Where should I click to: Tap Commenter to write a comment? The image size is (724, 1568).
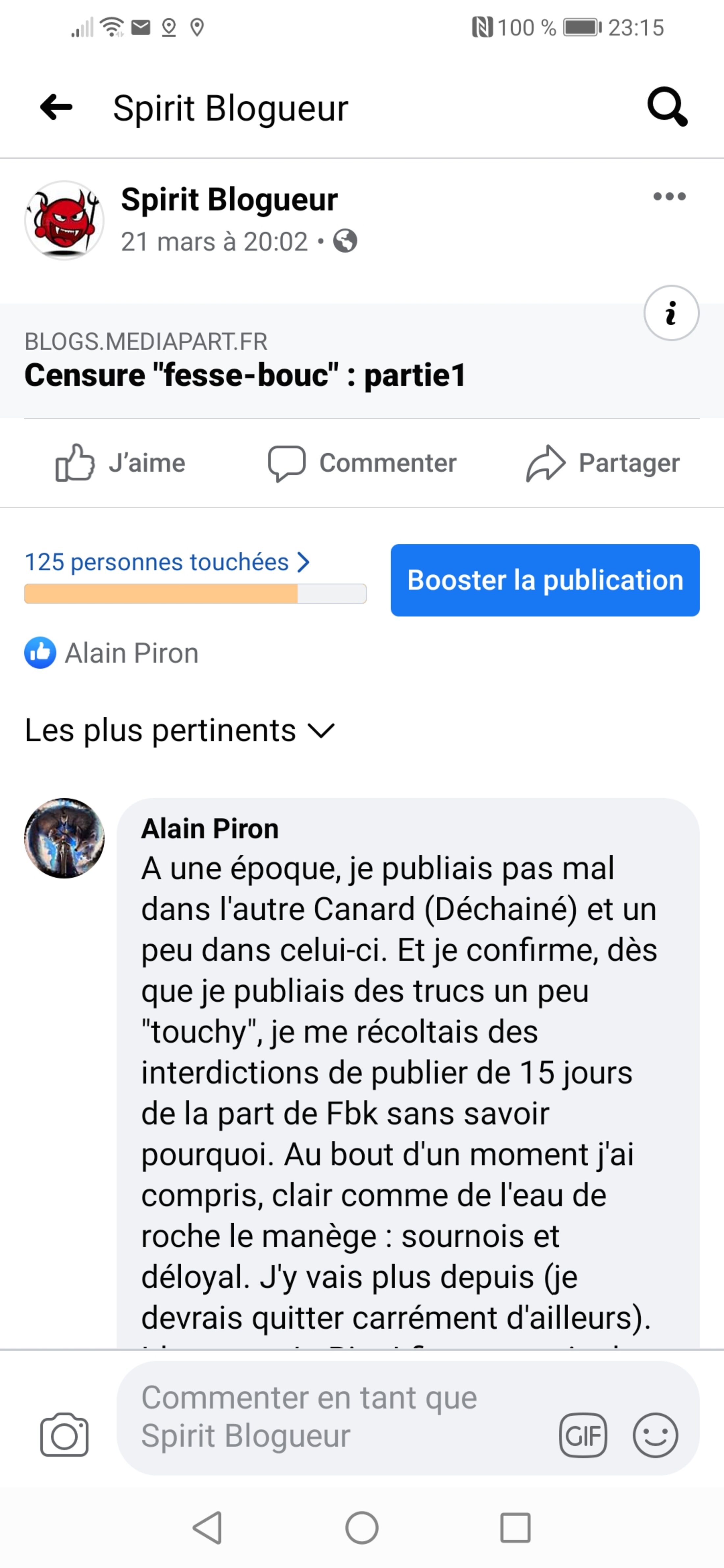362,463
